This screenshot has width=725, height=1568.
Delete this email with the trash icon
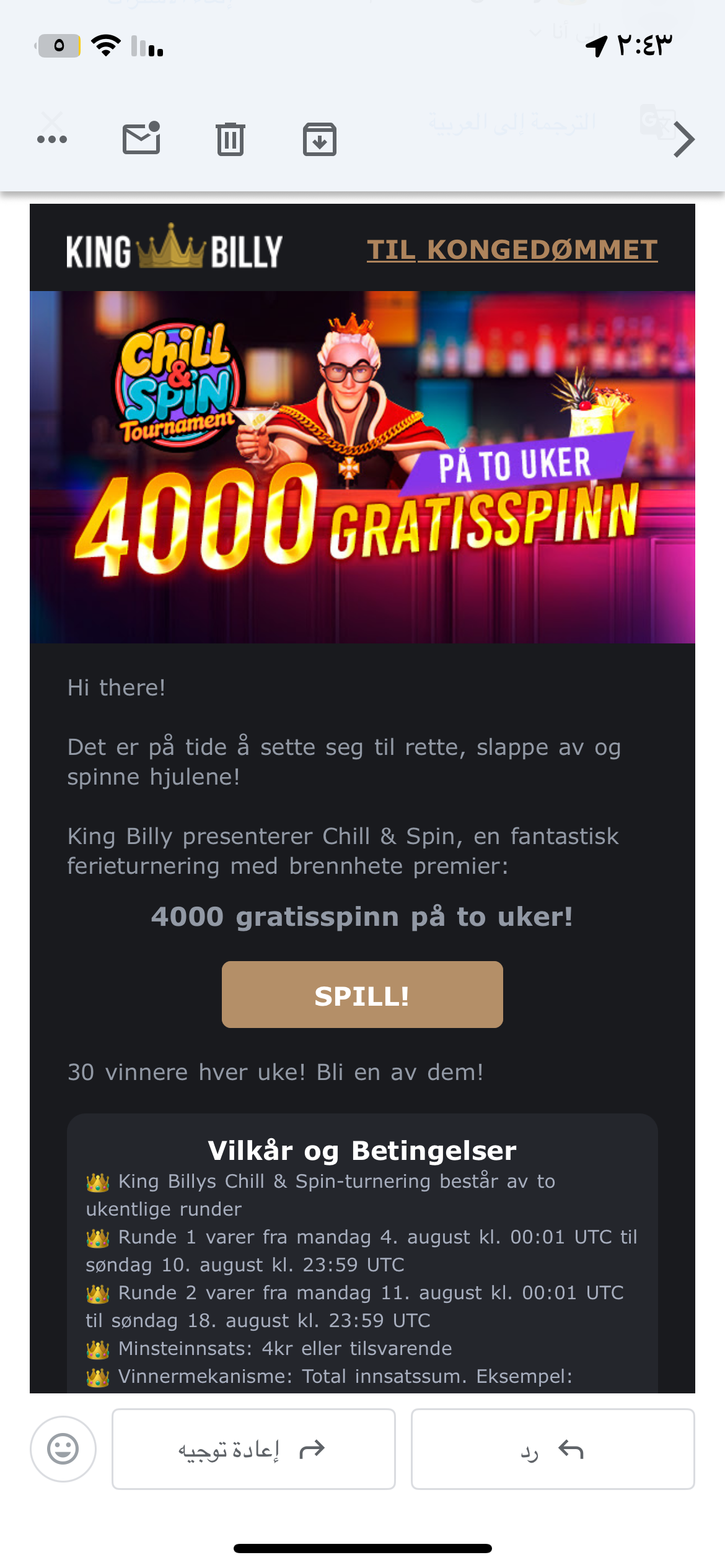click(x=231, y=139)
